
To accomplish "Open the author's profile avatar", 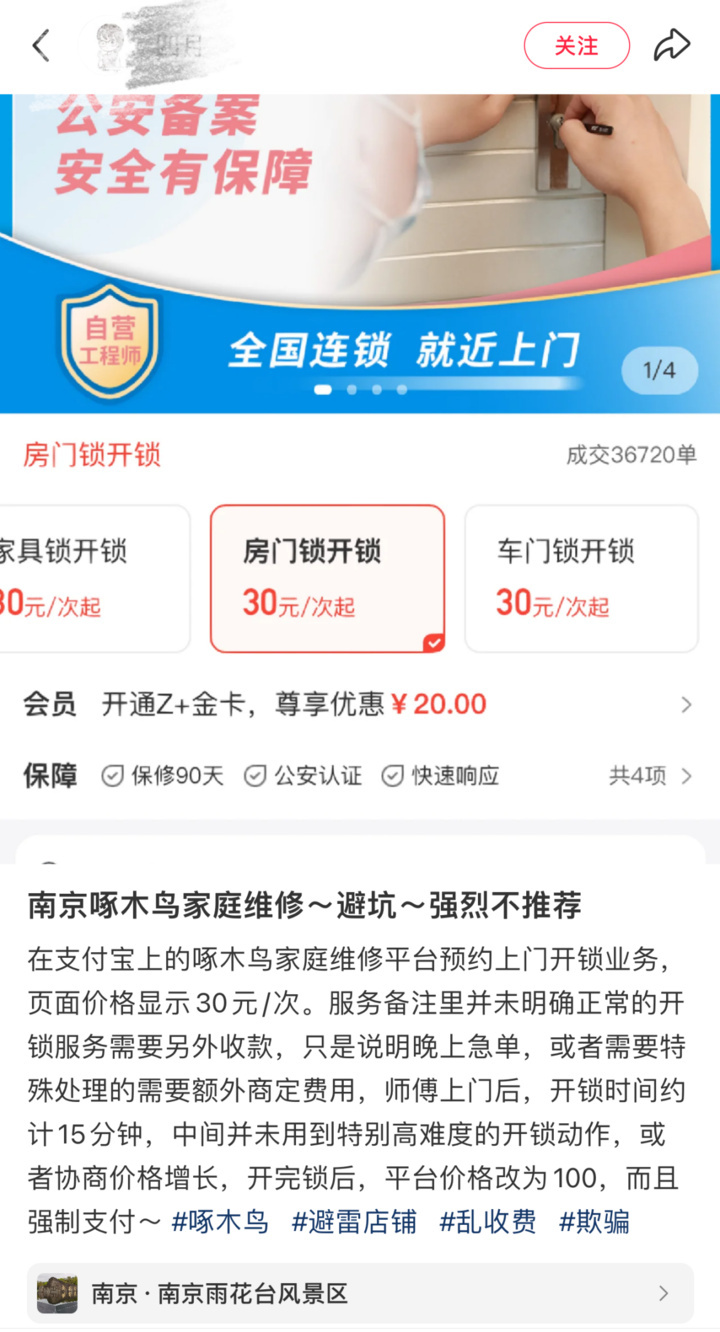I will pyautogui.click(x=115, y=45).
